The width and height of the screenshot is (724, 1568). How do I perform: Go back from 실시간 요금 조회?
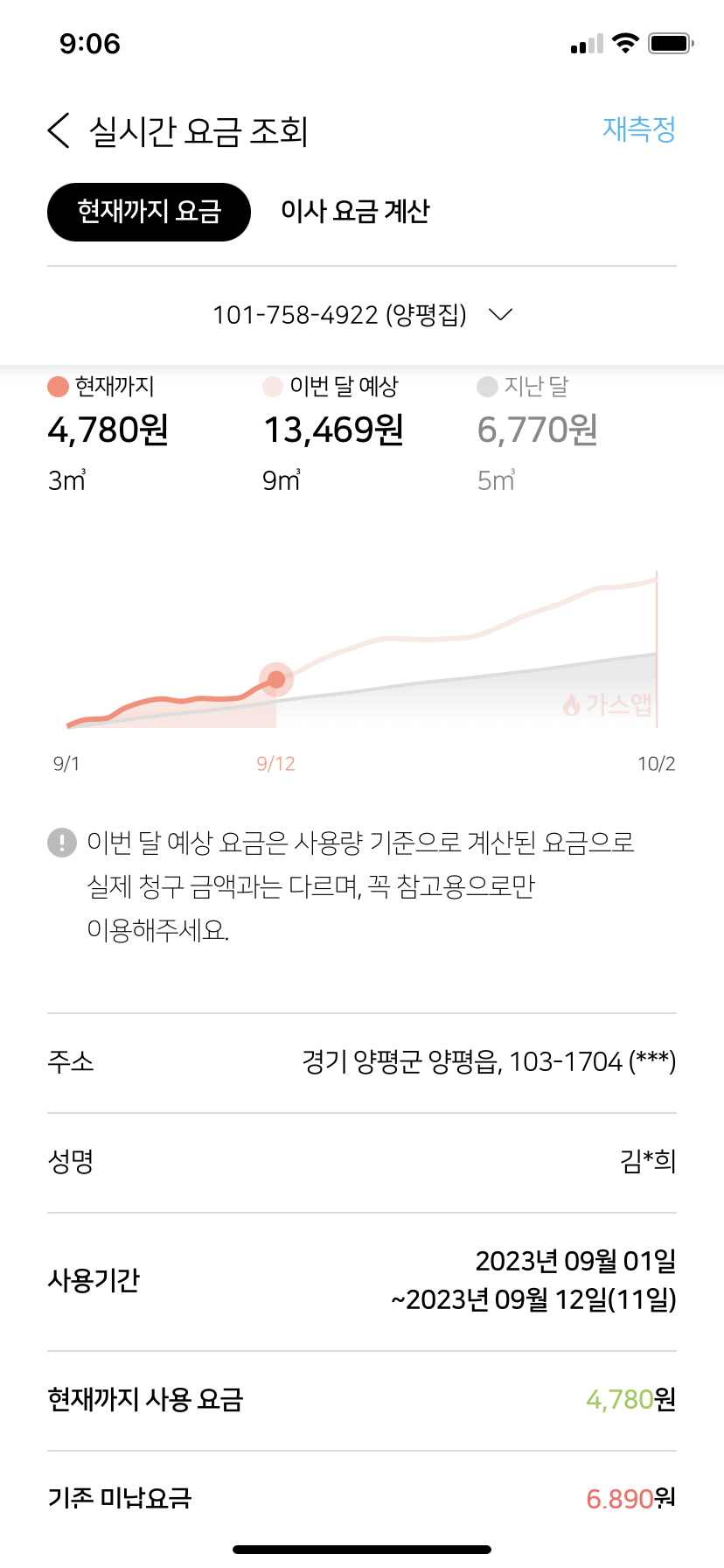[x=59, y=131]
